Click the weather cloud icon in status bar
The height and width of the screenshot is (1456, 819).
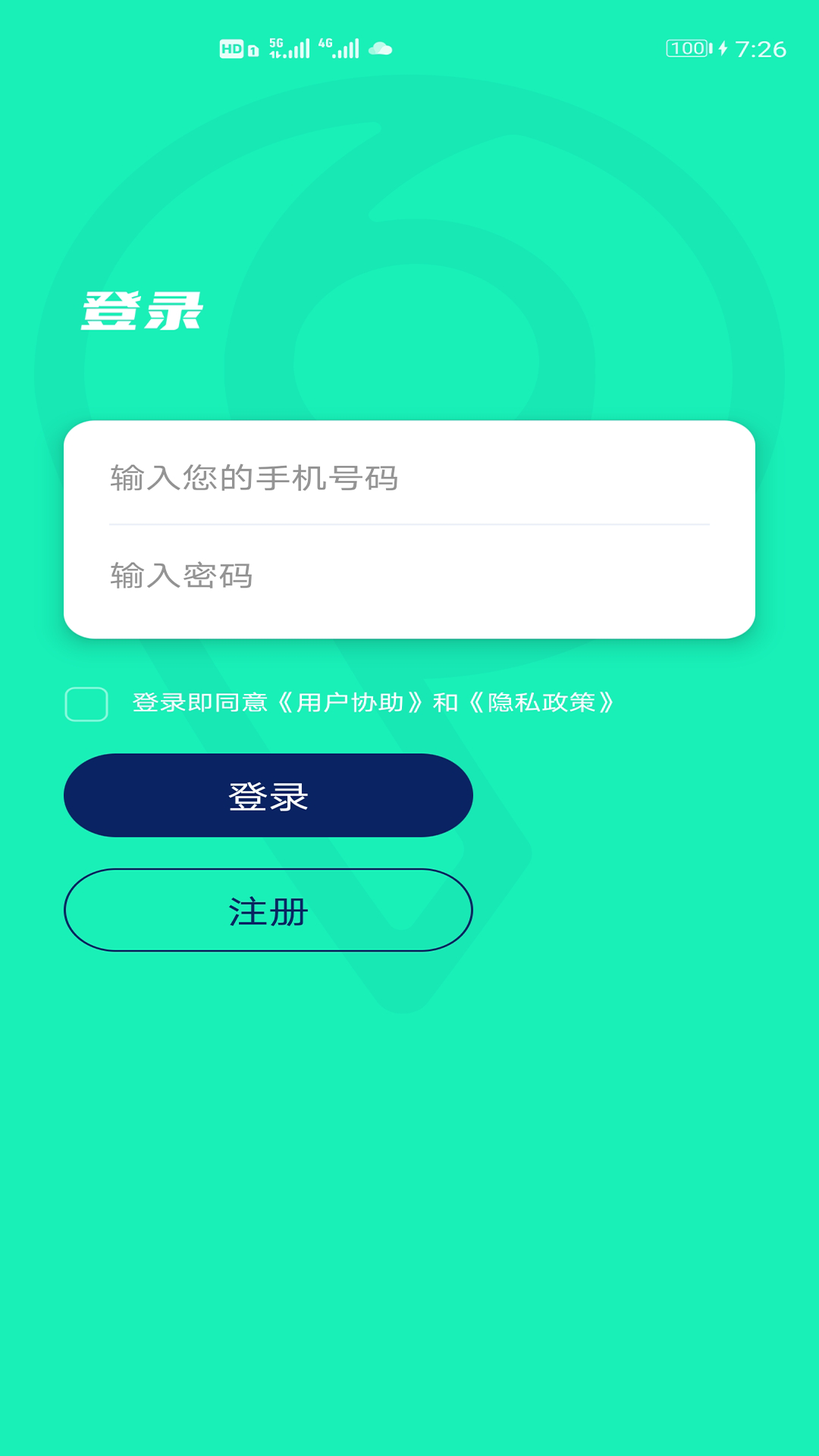click(x=379, y=49)
